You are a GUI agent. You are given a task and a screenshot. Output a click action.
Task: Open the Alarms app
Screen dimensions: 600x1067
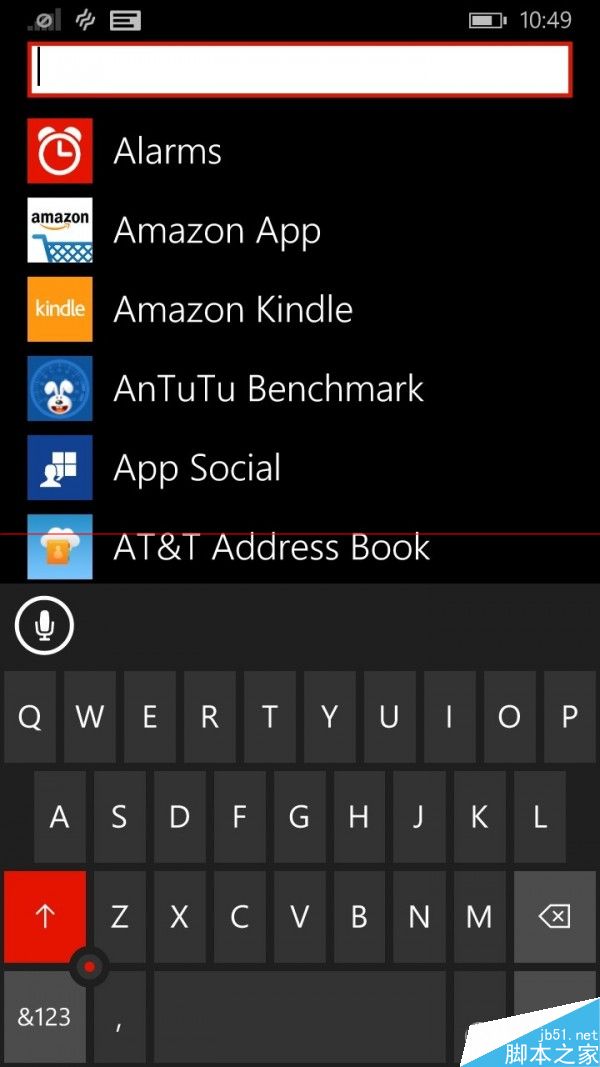point(167,151)
